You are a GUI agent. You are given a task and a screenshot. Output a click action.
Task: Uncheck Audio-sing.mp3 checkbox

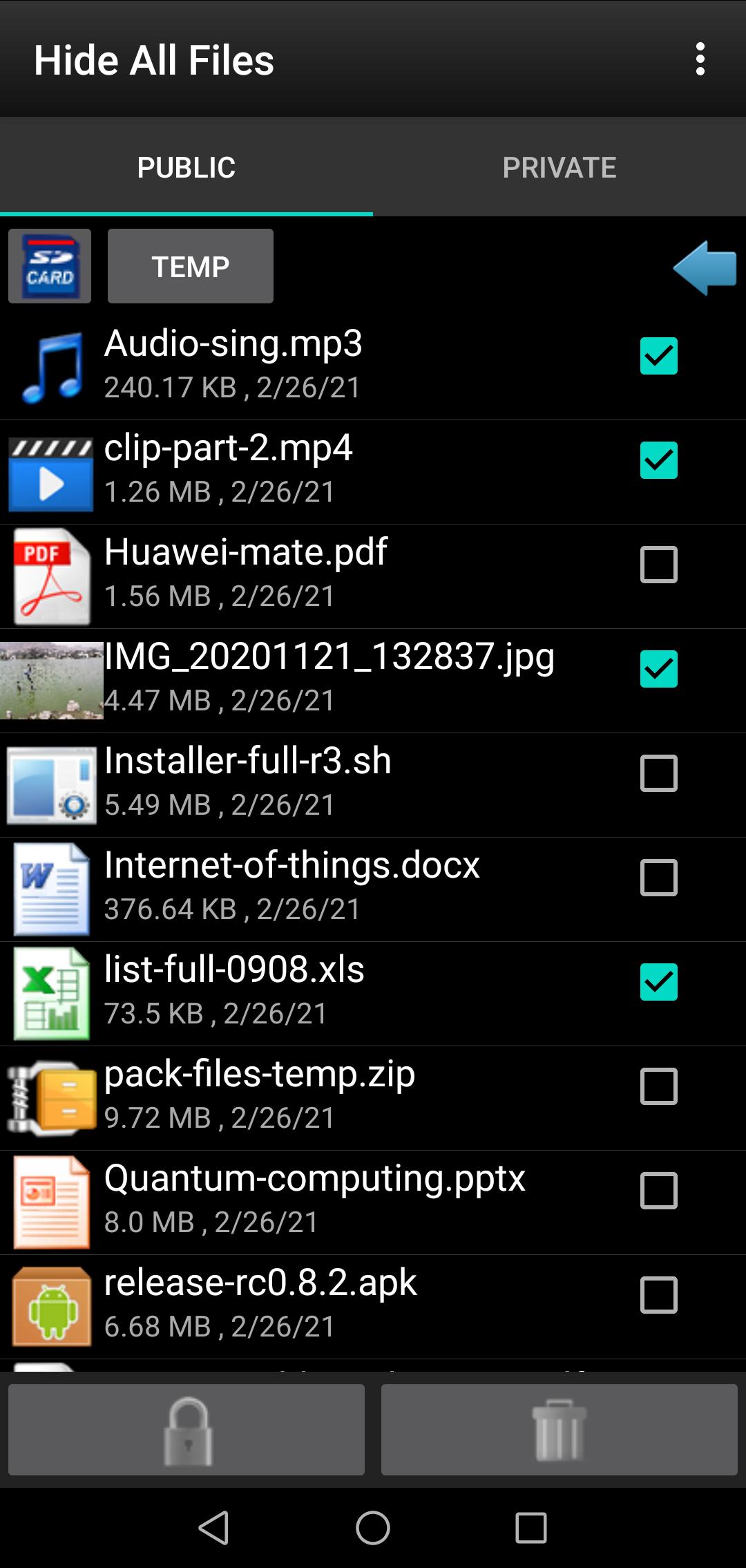point(659,356)
